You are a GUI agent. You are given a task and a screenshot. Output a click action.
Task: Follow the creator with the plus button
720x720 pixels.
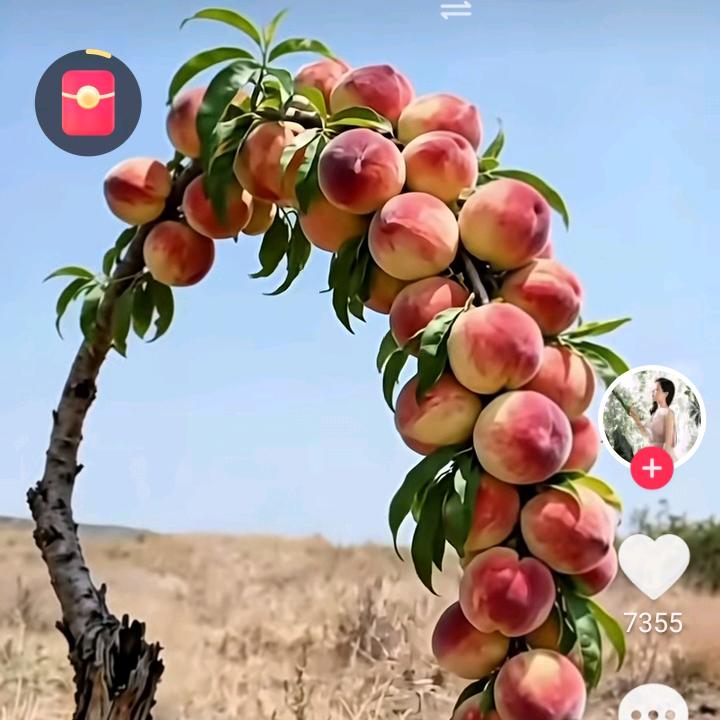click(x=652, y=468)
